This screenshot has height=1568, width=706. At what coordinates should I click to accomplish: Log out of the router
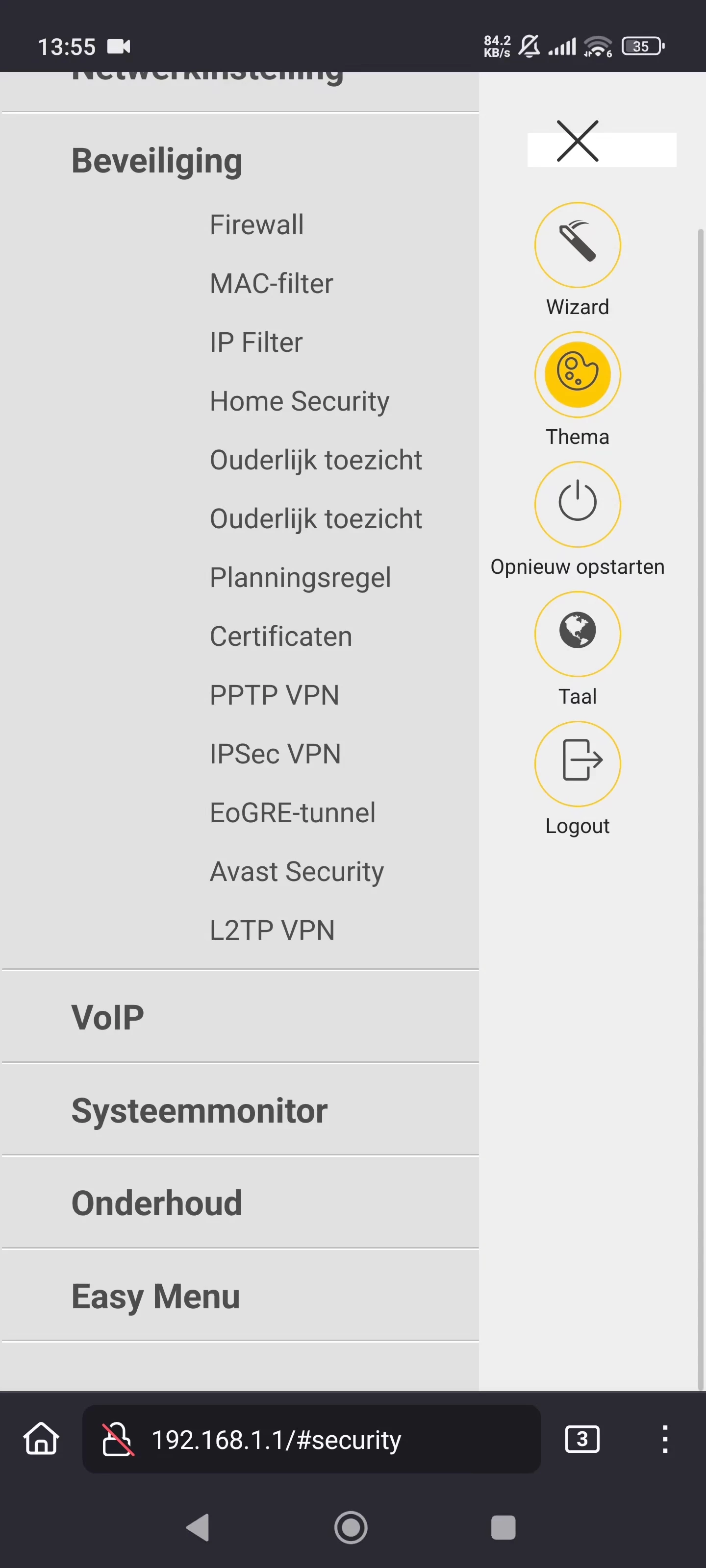point(578,763)
